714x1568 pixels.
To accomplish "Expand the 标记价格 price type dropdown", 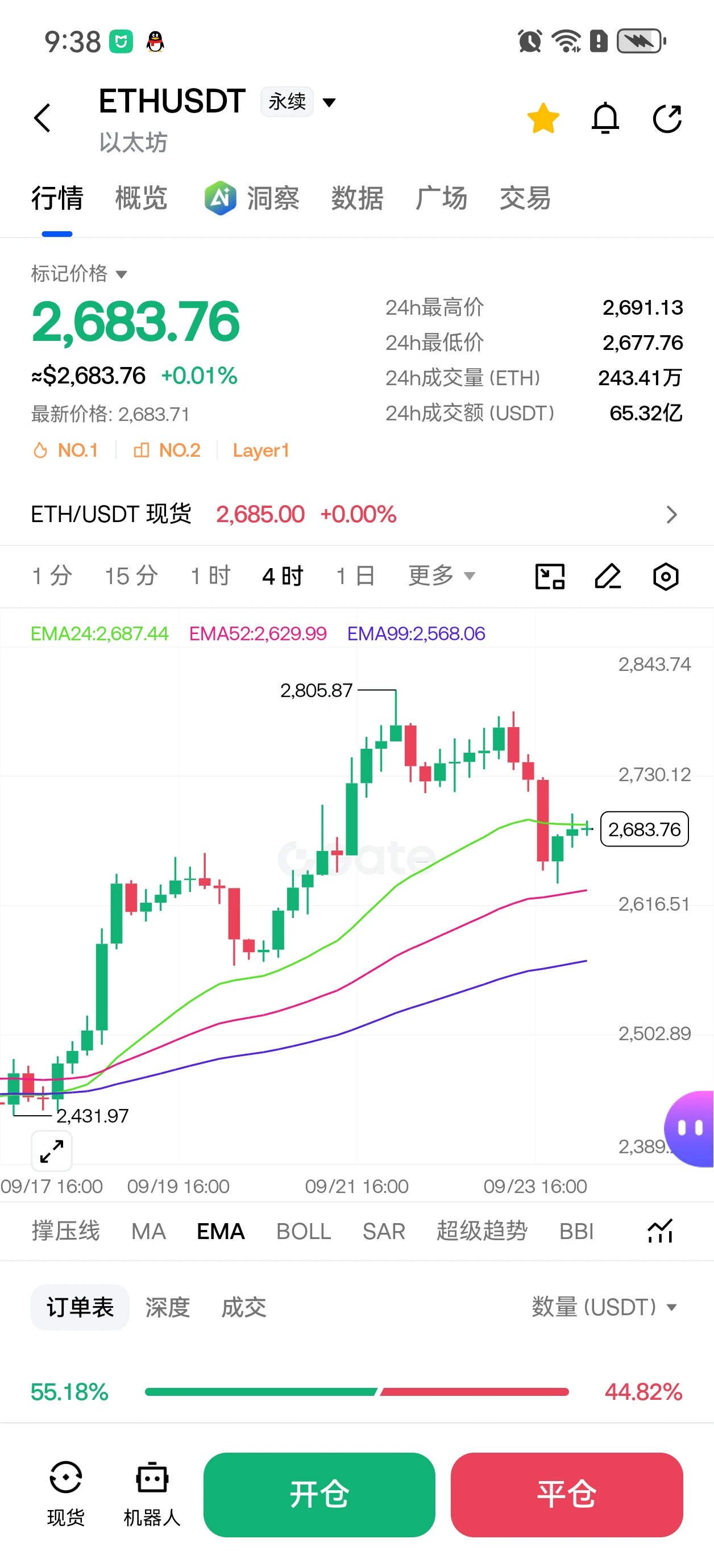I will (79, 273).
